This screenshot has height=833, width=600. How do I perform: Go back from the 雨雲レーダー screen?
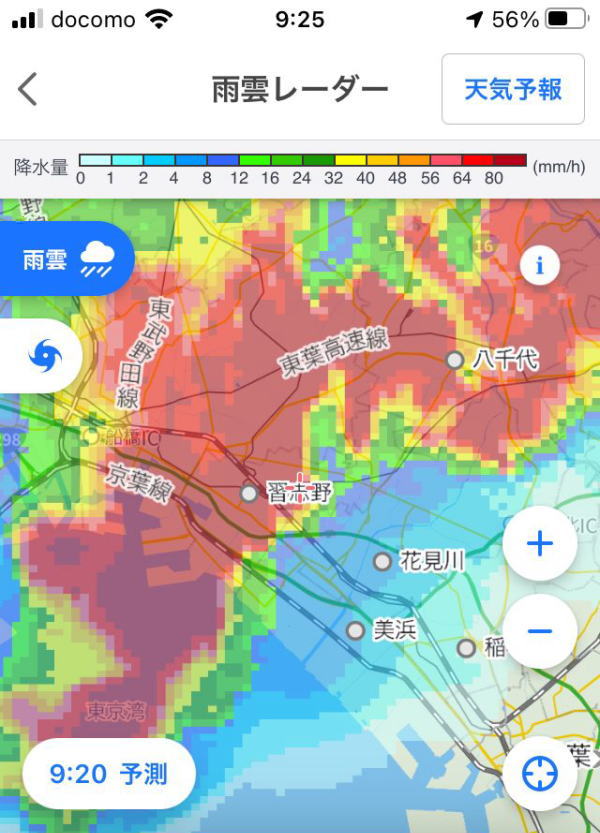28,89
